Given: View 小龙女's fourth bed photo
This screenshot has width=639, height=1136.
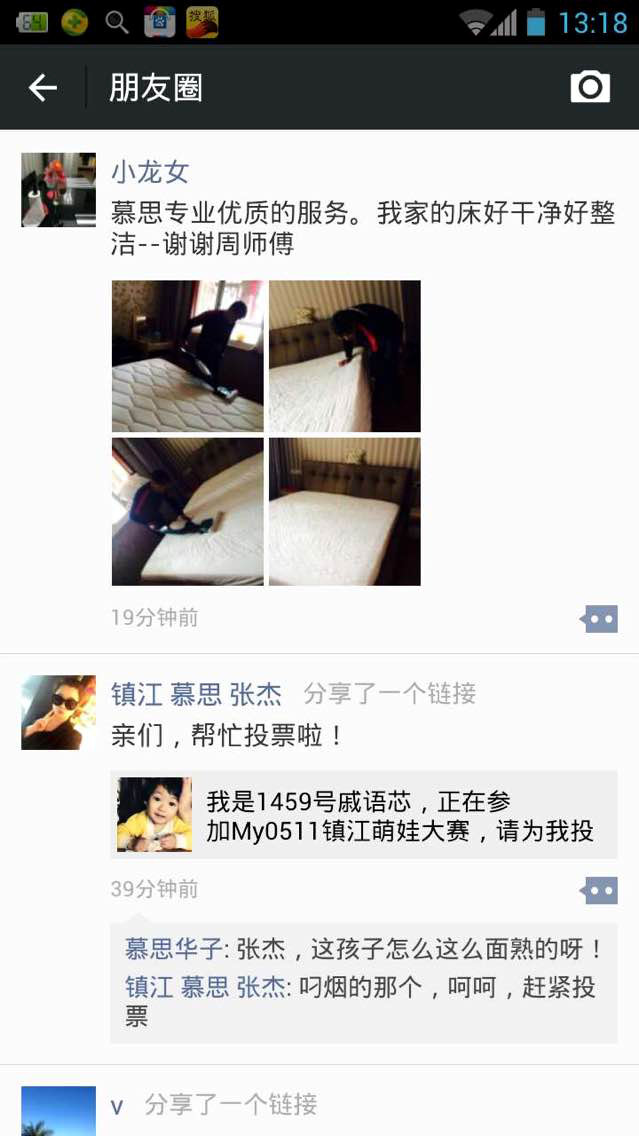Looking at the screenshot, I should point(345,512).
